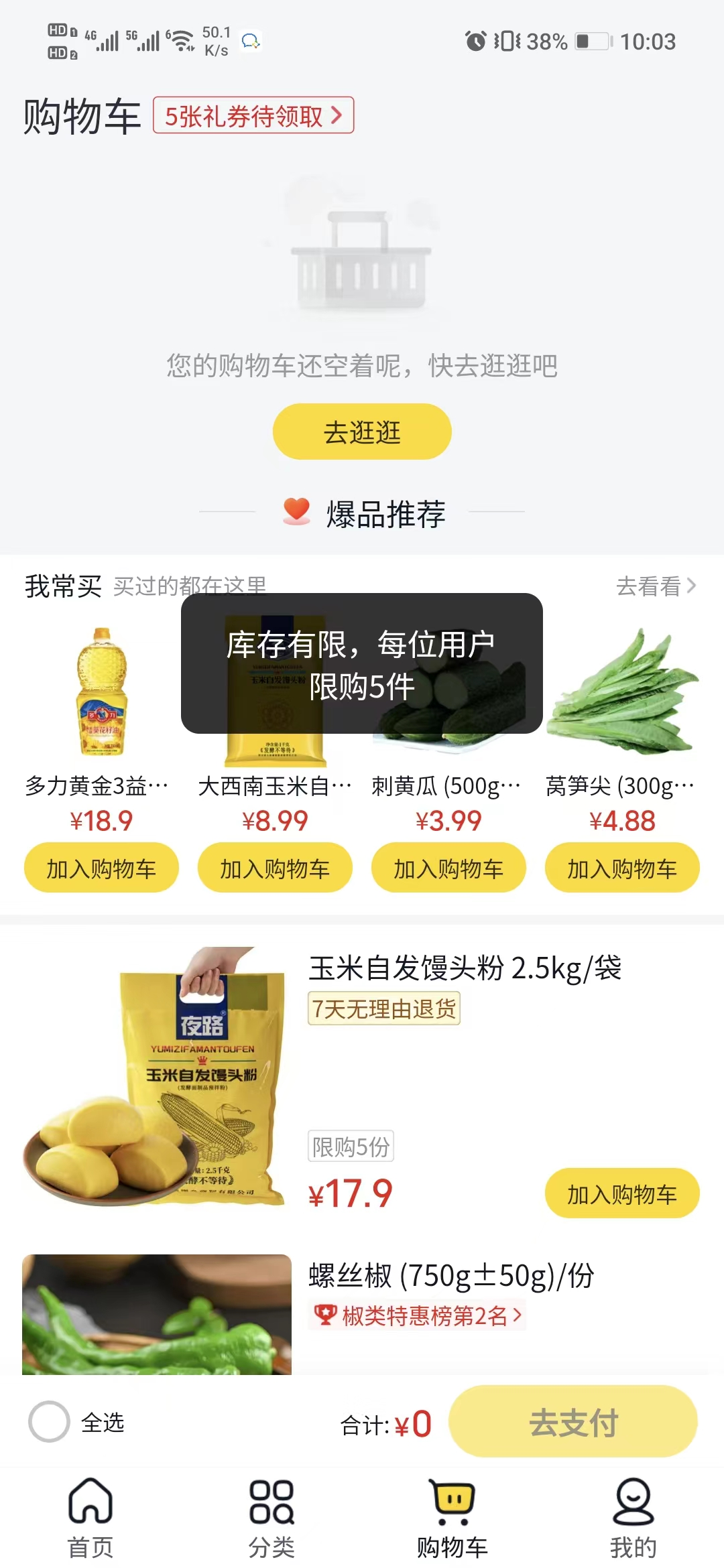724x1568 pixels.
Task: Add 莴笋尖 to the cart
Action: (622, 868)
